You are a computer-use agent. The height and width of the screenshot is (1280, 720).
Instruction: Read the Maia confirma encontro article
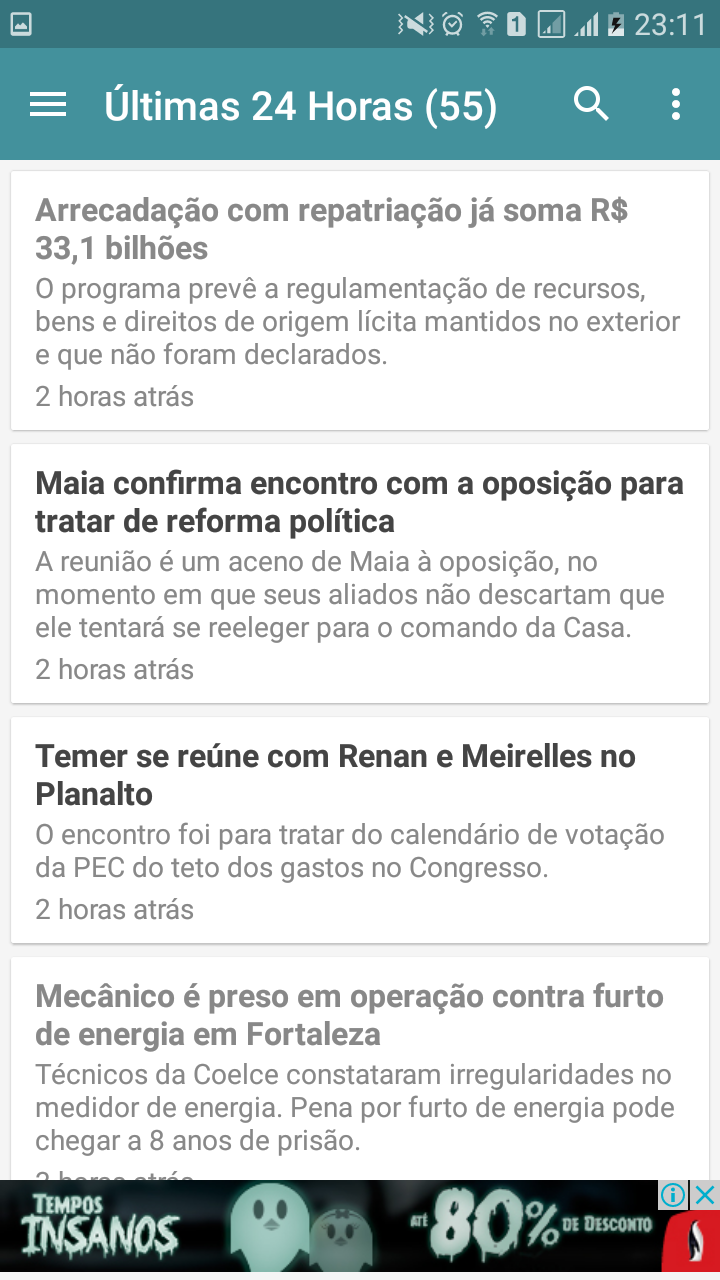tap(360, 573)
